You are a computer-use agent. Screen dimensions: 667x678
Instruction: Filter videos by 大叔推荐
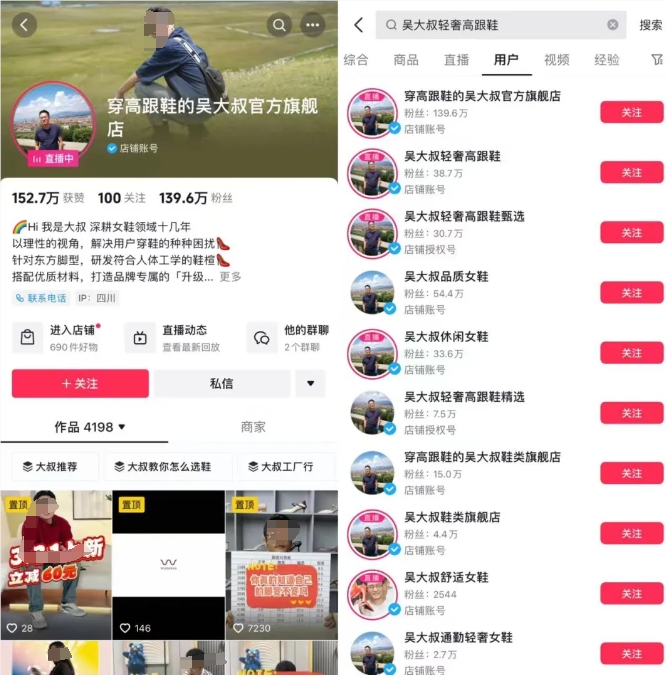58,467
